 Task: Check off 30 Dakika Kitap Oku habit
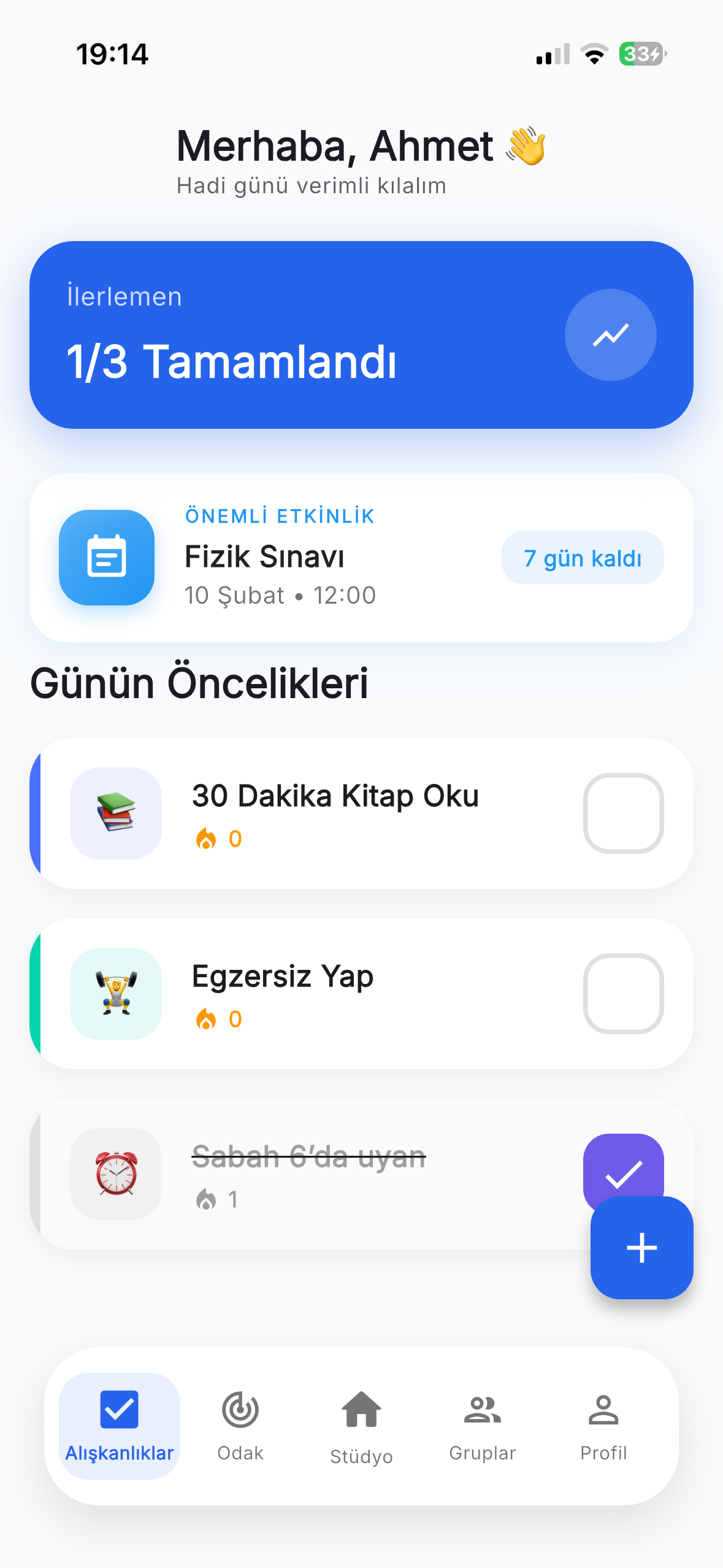click(x=623, y=813)
